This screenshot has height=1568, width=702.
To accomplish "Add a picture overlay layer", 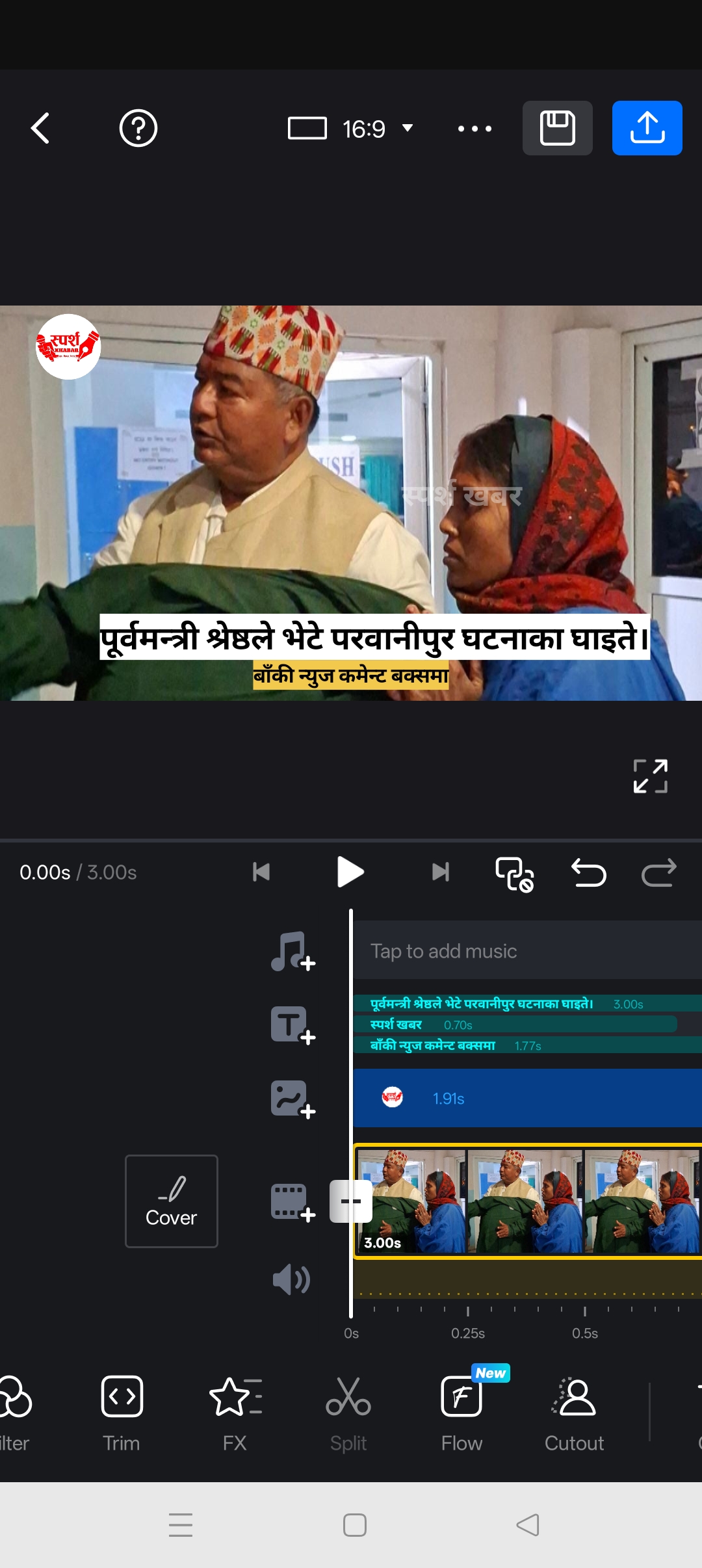I will 292,1099.
